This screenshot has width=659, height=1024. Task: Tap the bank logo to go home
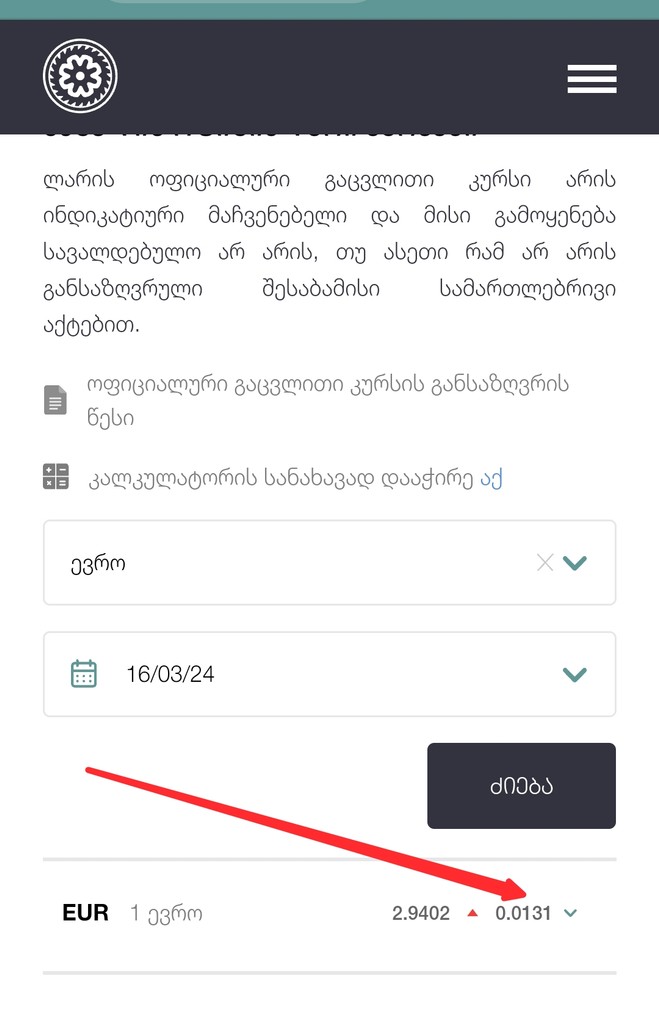(80, 76)
